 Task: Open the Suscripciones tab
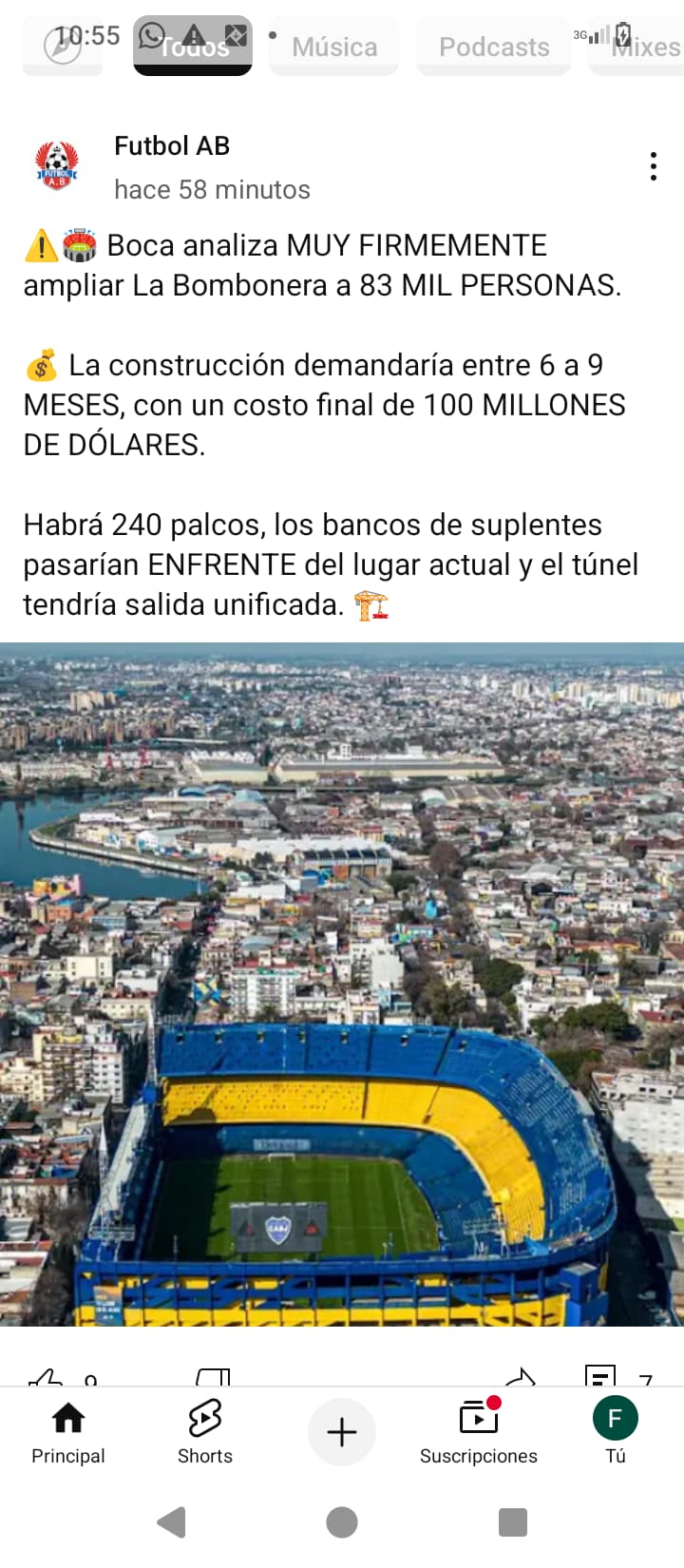[479, 1432]
